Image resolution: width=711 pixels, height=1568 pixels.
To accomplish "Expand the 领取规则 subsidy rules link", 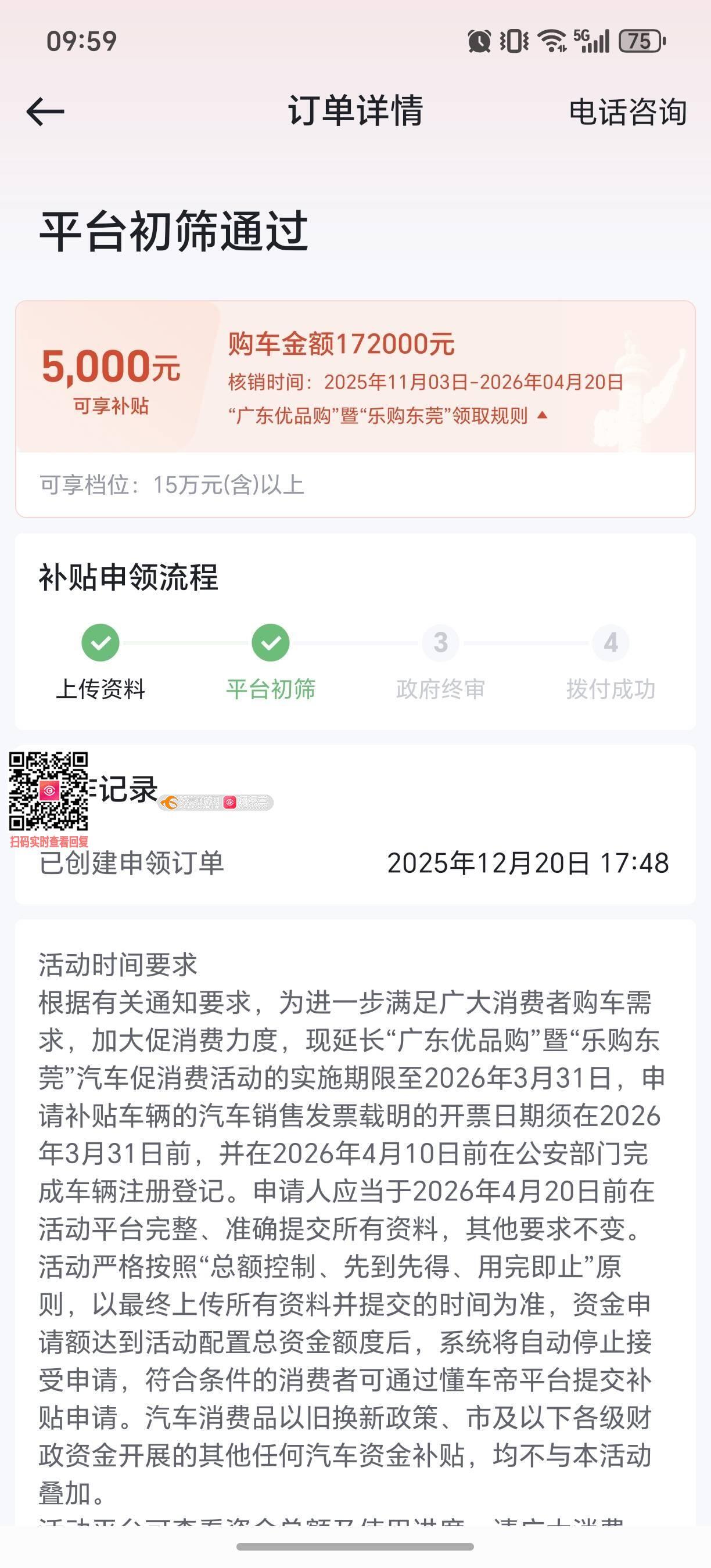I will [389, 416].
